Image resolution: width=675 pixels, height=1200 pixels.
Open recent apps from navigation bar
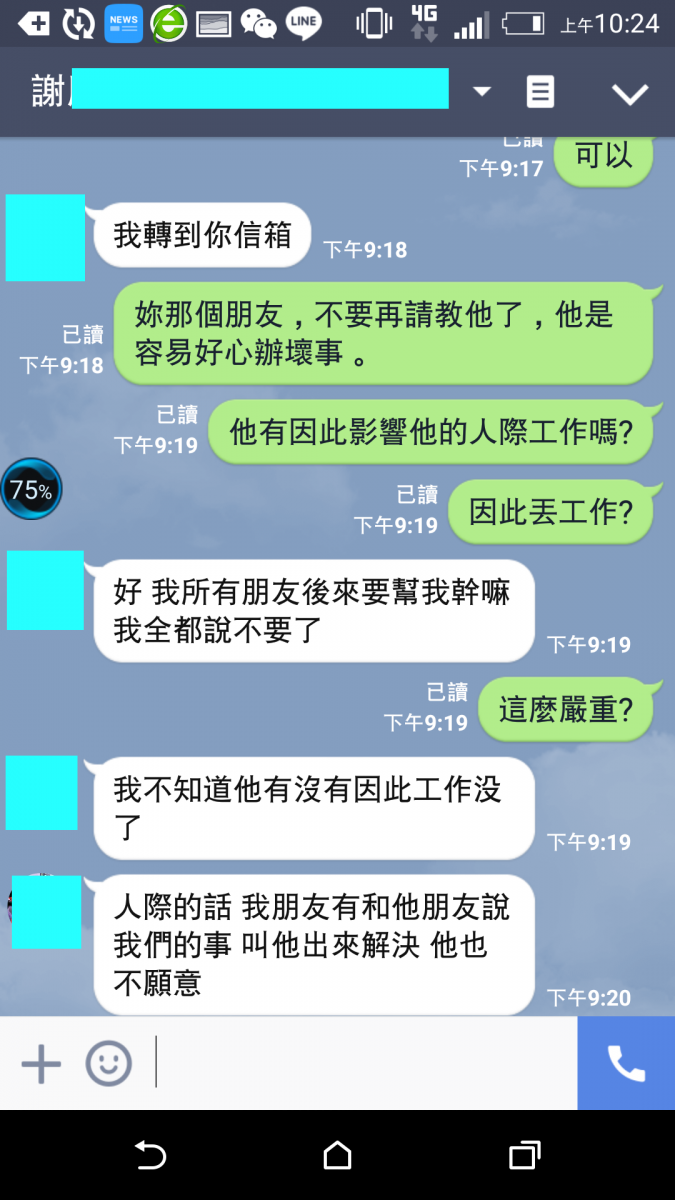click(x=524, y=1156)
